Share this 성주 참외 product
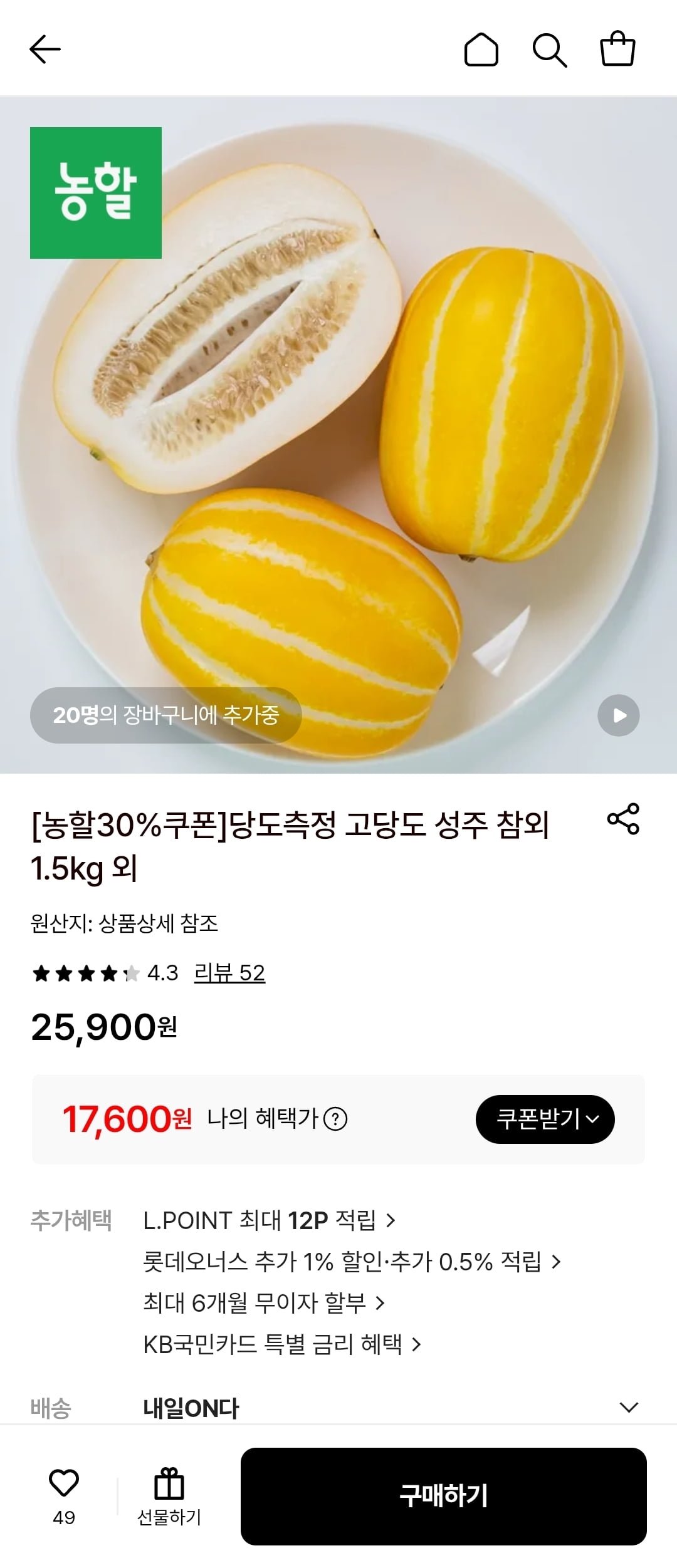 click(623, 819)
